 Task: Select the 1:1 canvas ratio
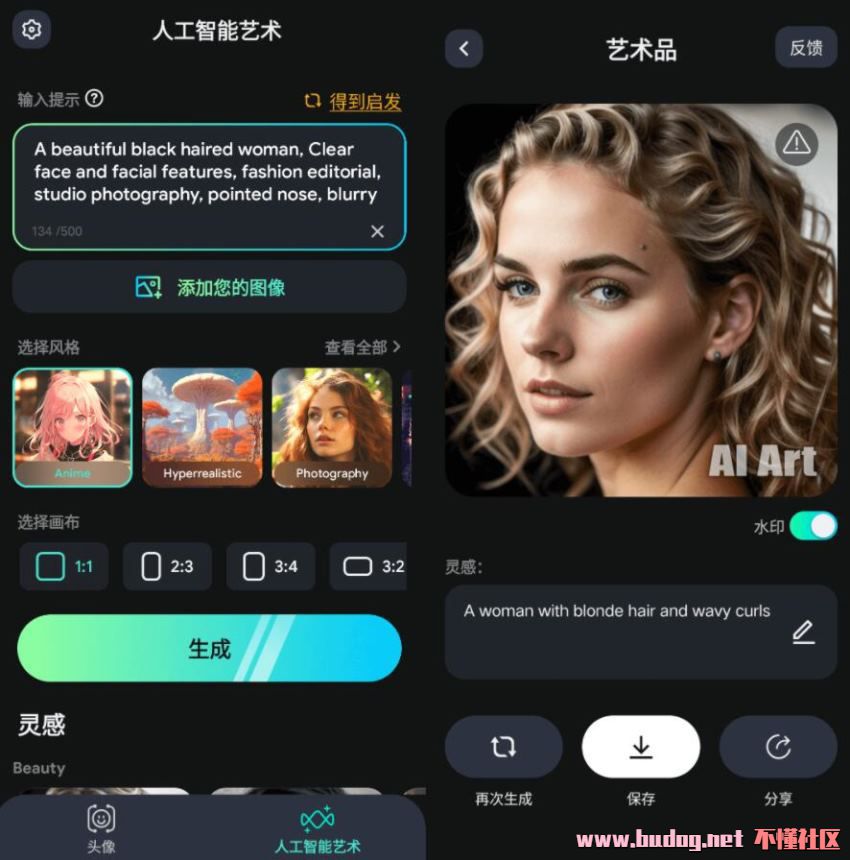pos(64,567)
